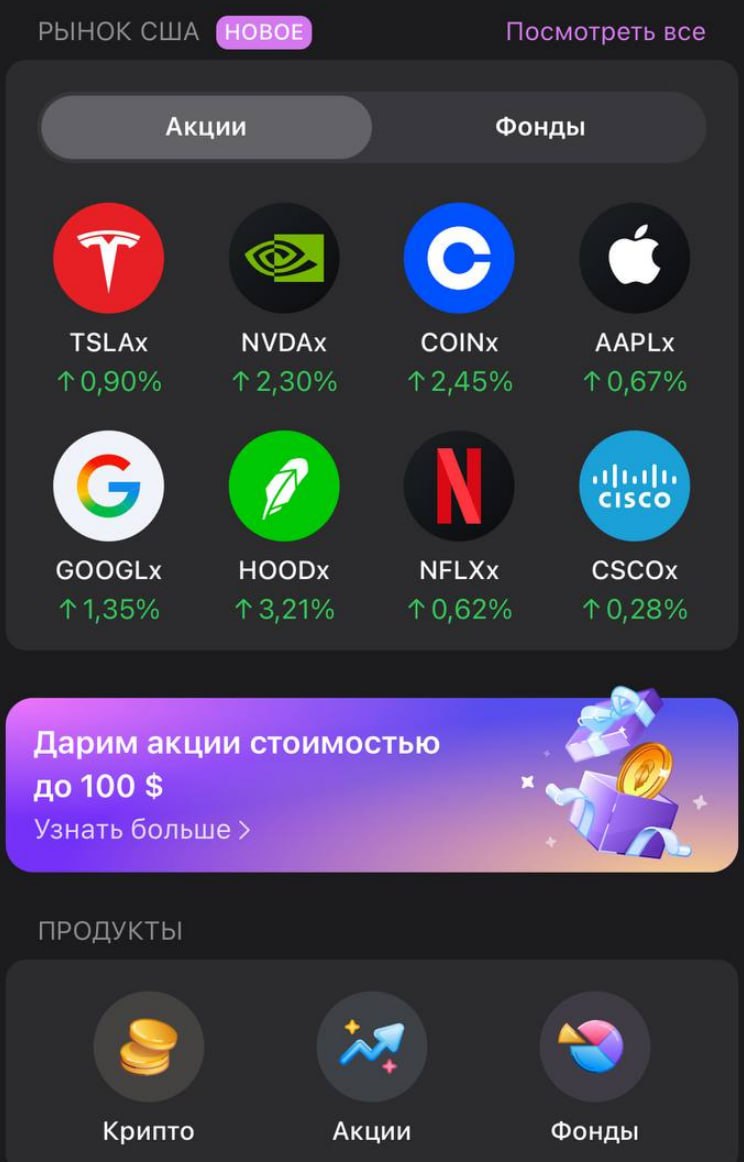Switch to the Фонды tab

click(540, 127)
